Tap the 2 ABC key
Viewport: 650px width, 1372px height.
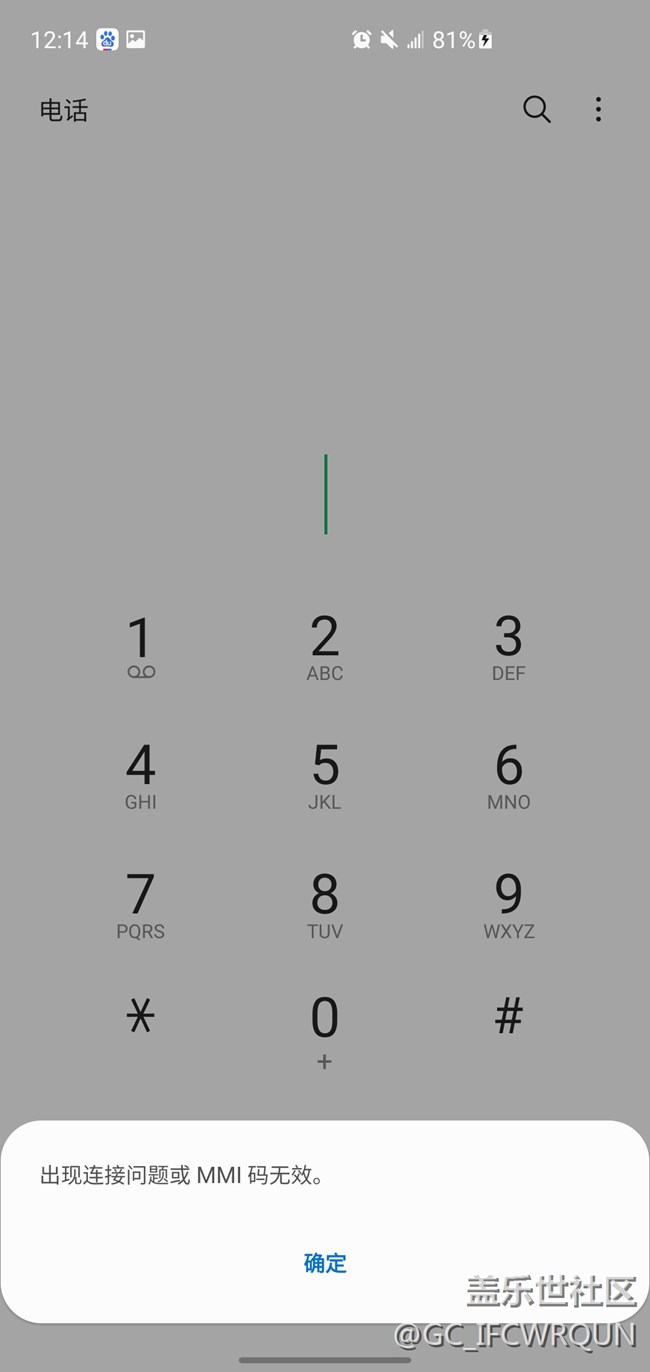(x=325, y=648)
